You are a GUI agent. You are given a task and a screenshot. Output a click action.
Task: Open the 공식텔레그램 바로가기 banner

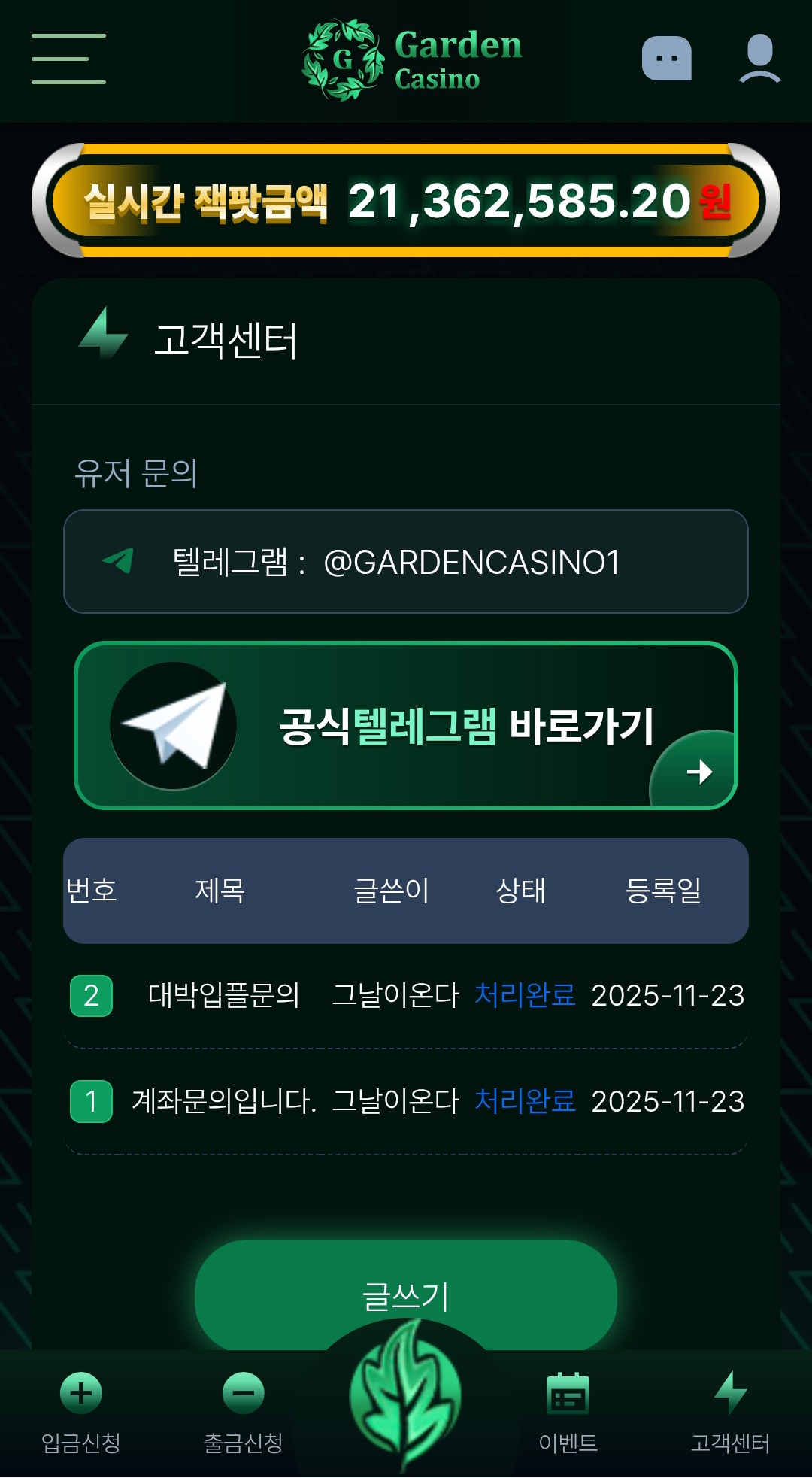406,726
